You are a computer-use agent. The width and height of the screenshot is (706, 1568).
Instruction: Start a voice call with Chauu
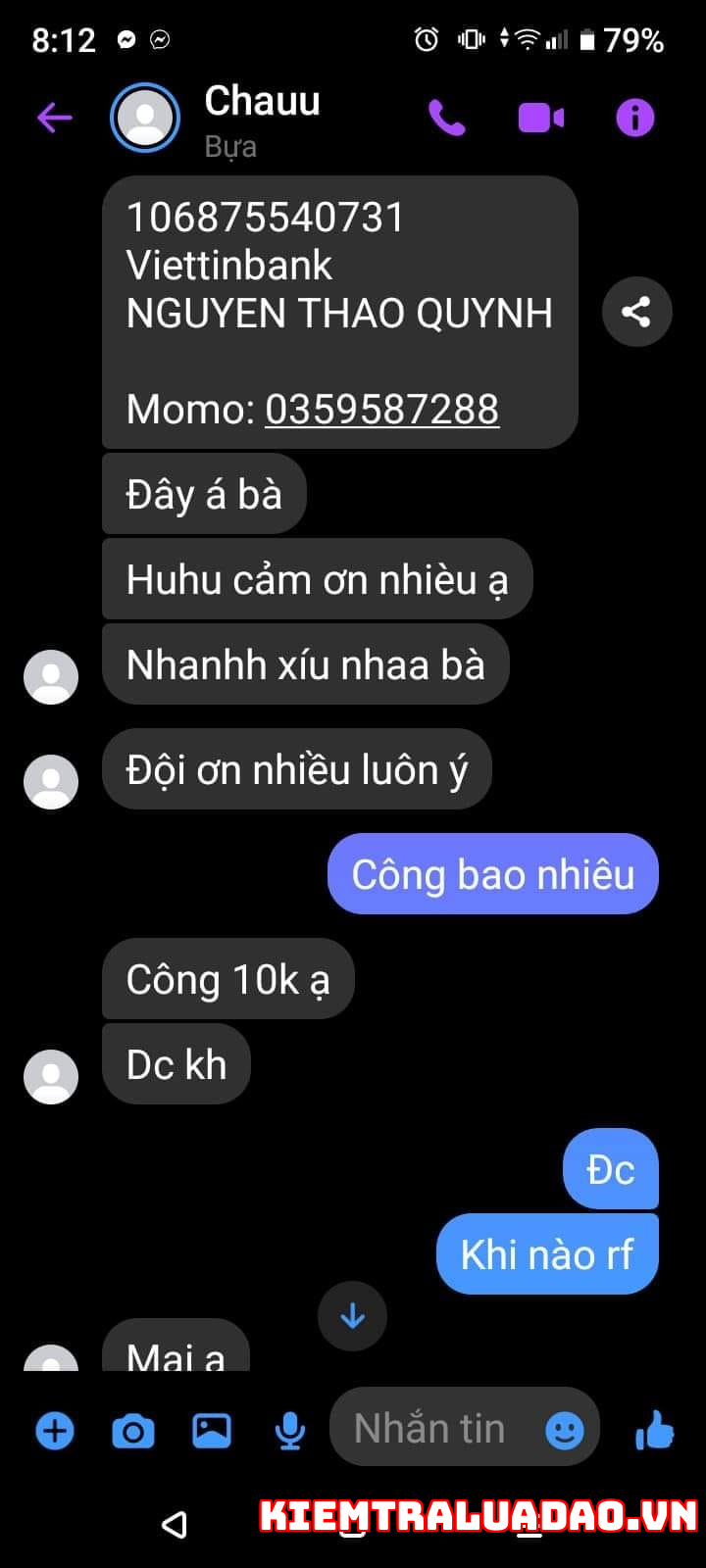pos(447,119)
